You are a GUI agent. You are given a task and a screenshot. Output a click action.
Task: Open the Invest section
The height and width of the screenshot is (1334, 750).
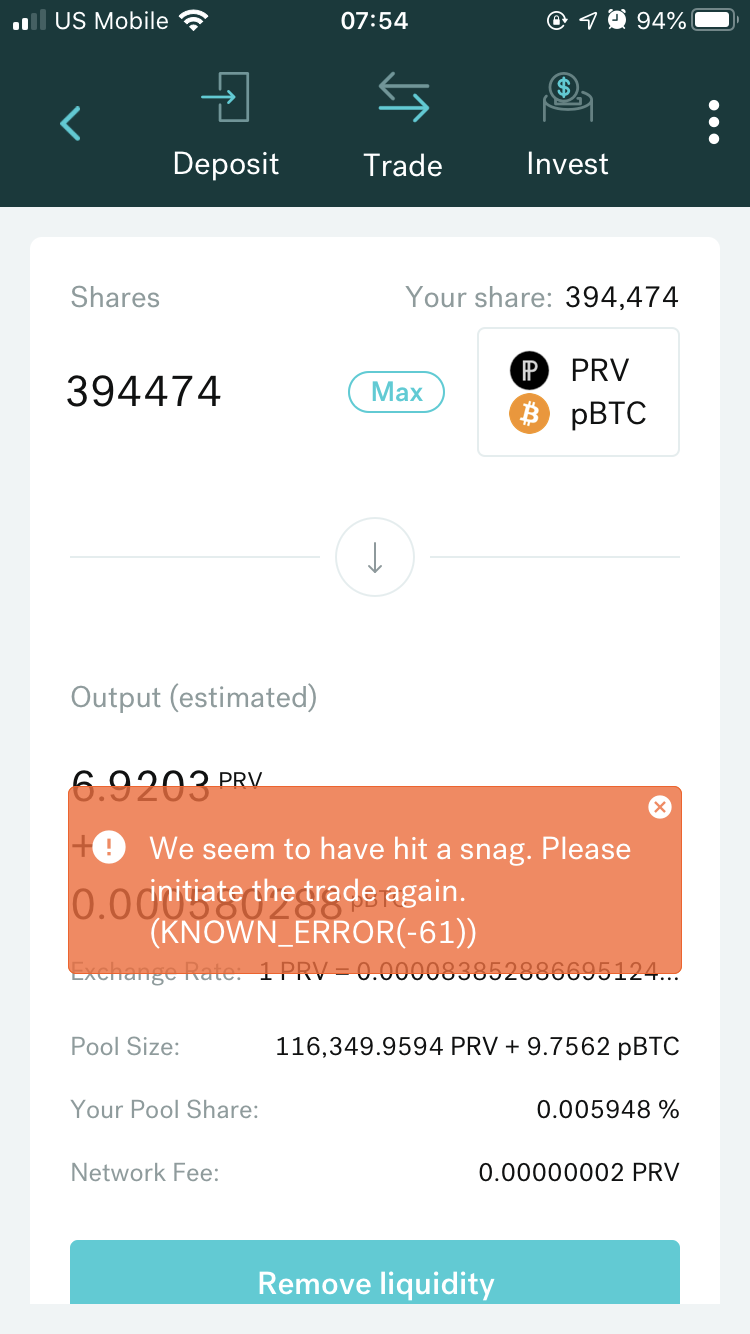point(567,127)
